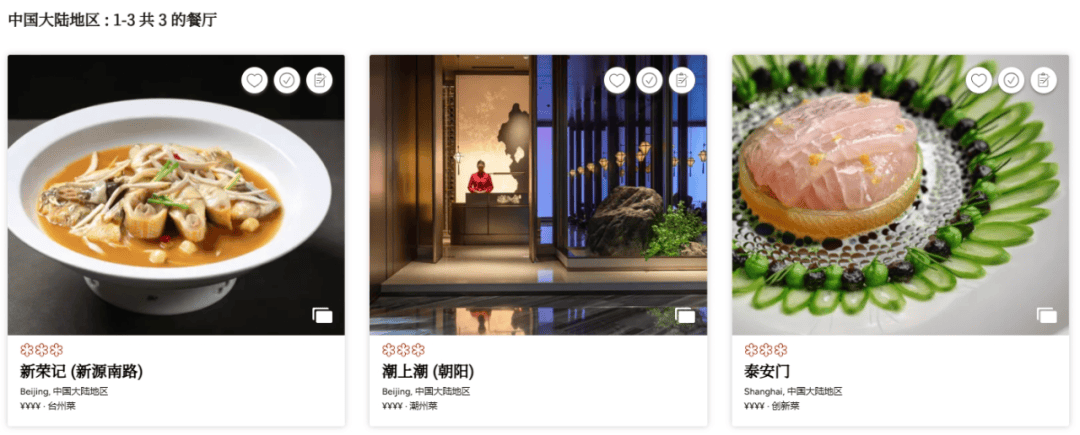This screenshot has width=1080, height=435.
Task: Mark 潮上潮 (朝阳) as visited
Action: point(649,80)
